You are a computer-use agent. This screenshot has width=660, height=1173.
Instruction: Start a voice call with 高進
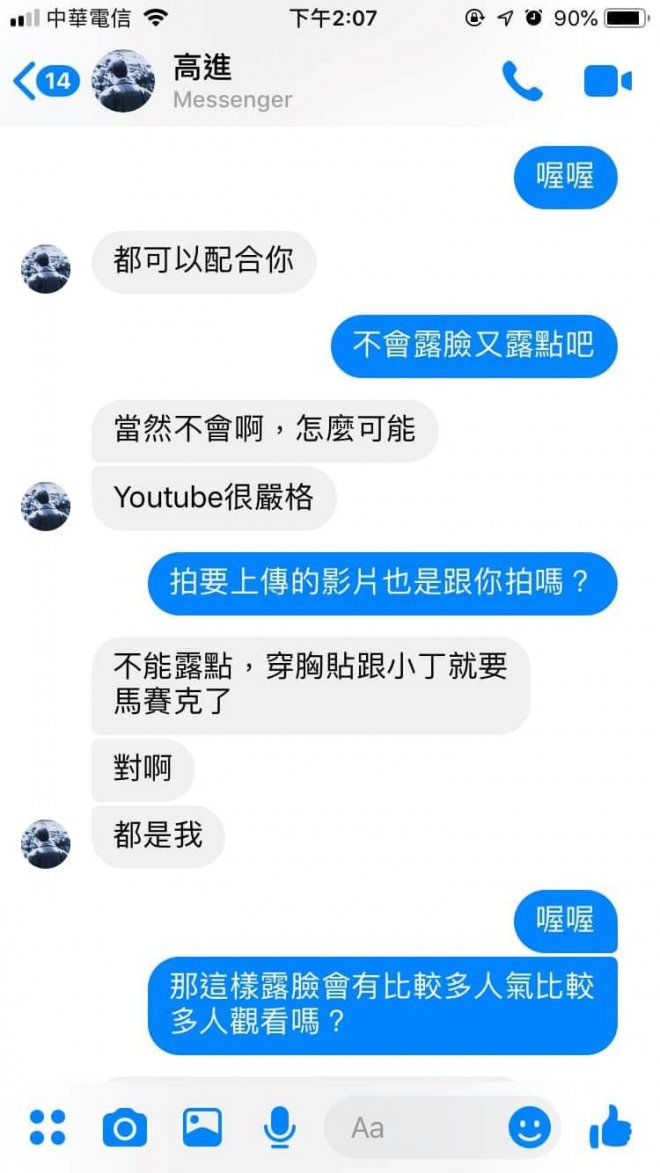tap(521, 82)
